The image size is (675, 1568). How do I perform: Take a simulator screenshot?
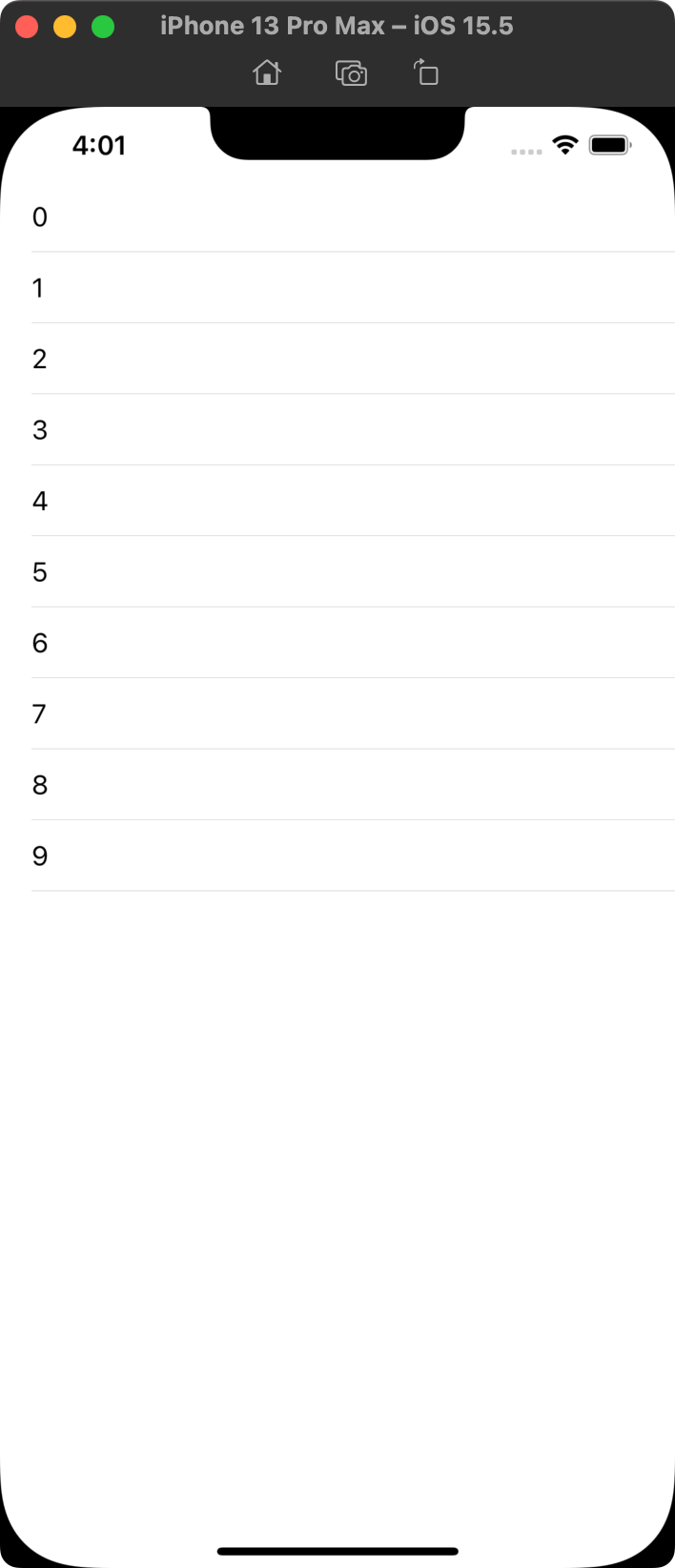351,73
